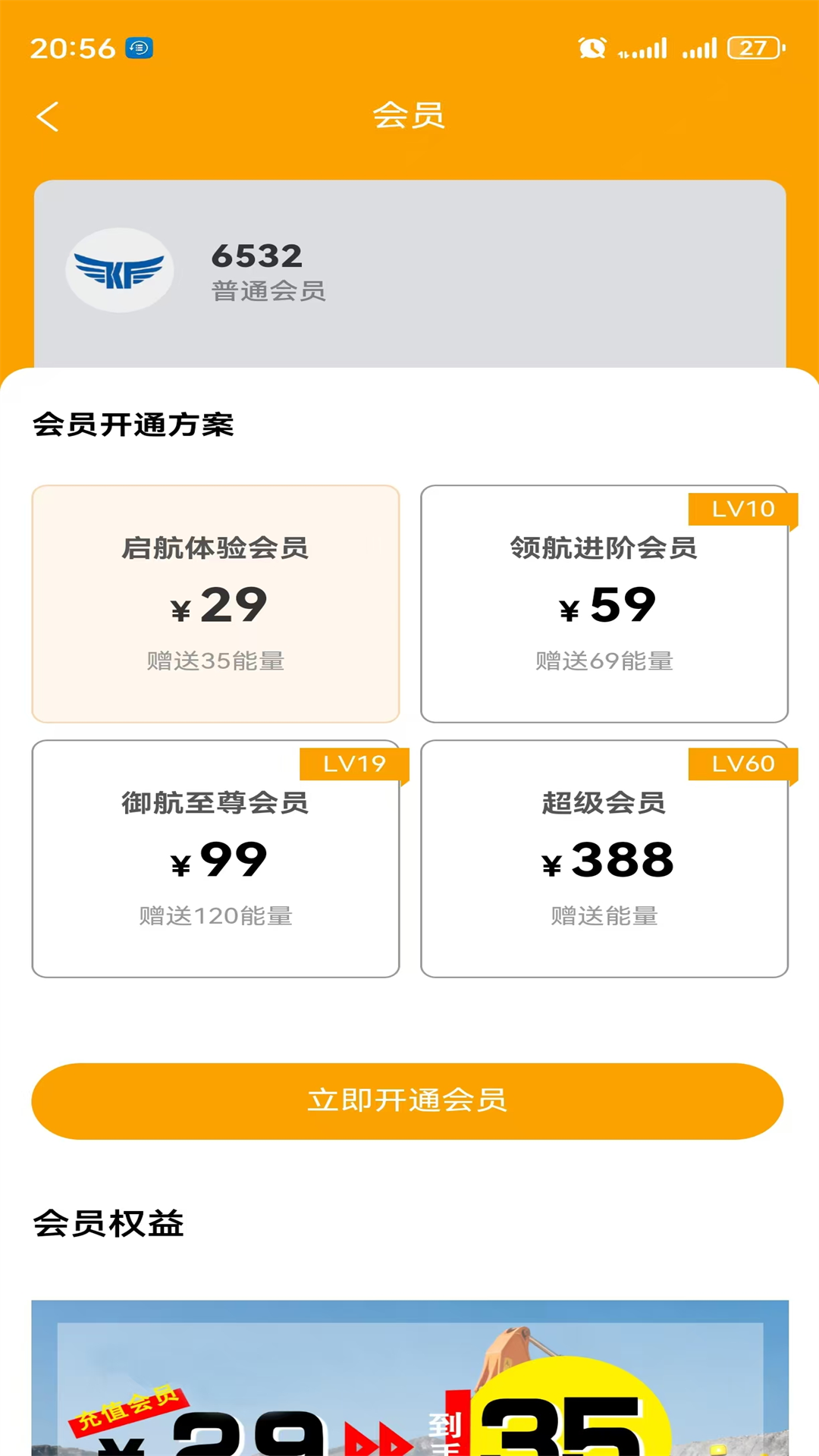819x1456 pixels.
Task: Open the 御航至尊会员 ¥99 plan details
Action: pos(215,857)
